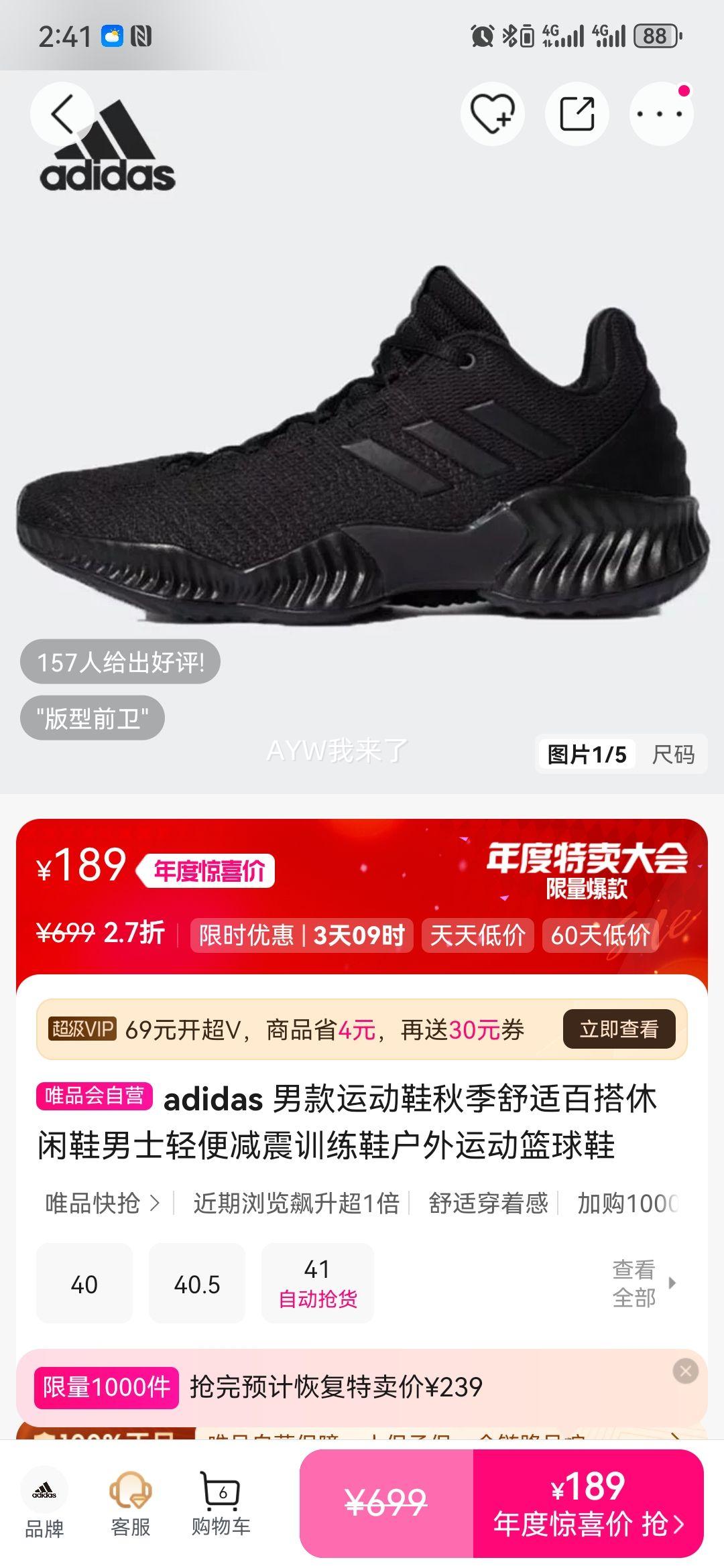The image size is (724, 1568).
Task: Select shoe size 40
Action: pos(83,1283)
